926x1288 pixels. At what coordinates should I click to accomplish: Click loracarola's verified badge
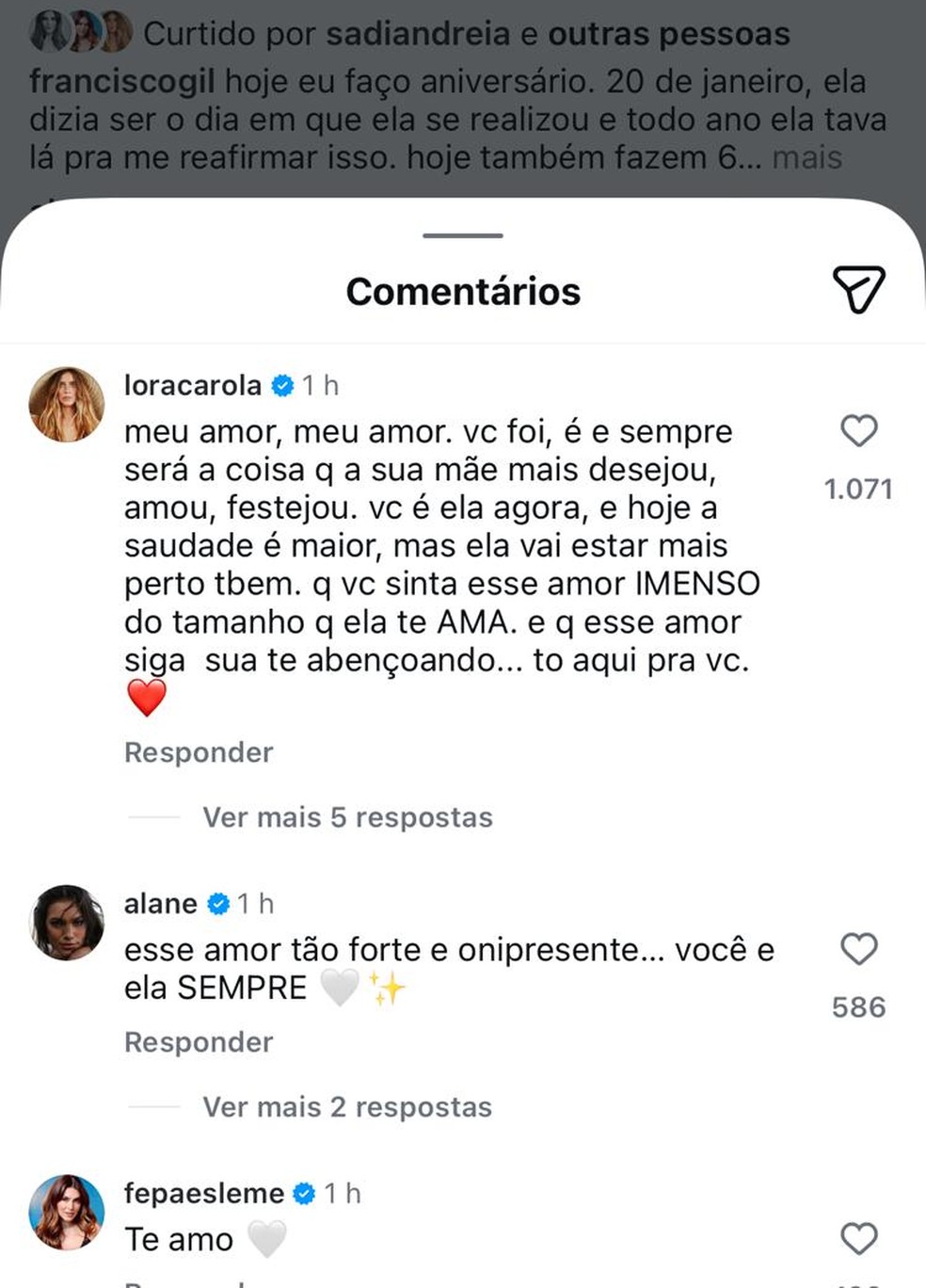[x=281, y=384]
